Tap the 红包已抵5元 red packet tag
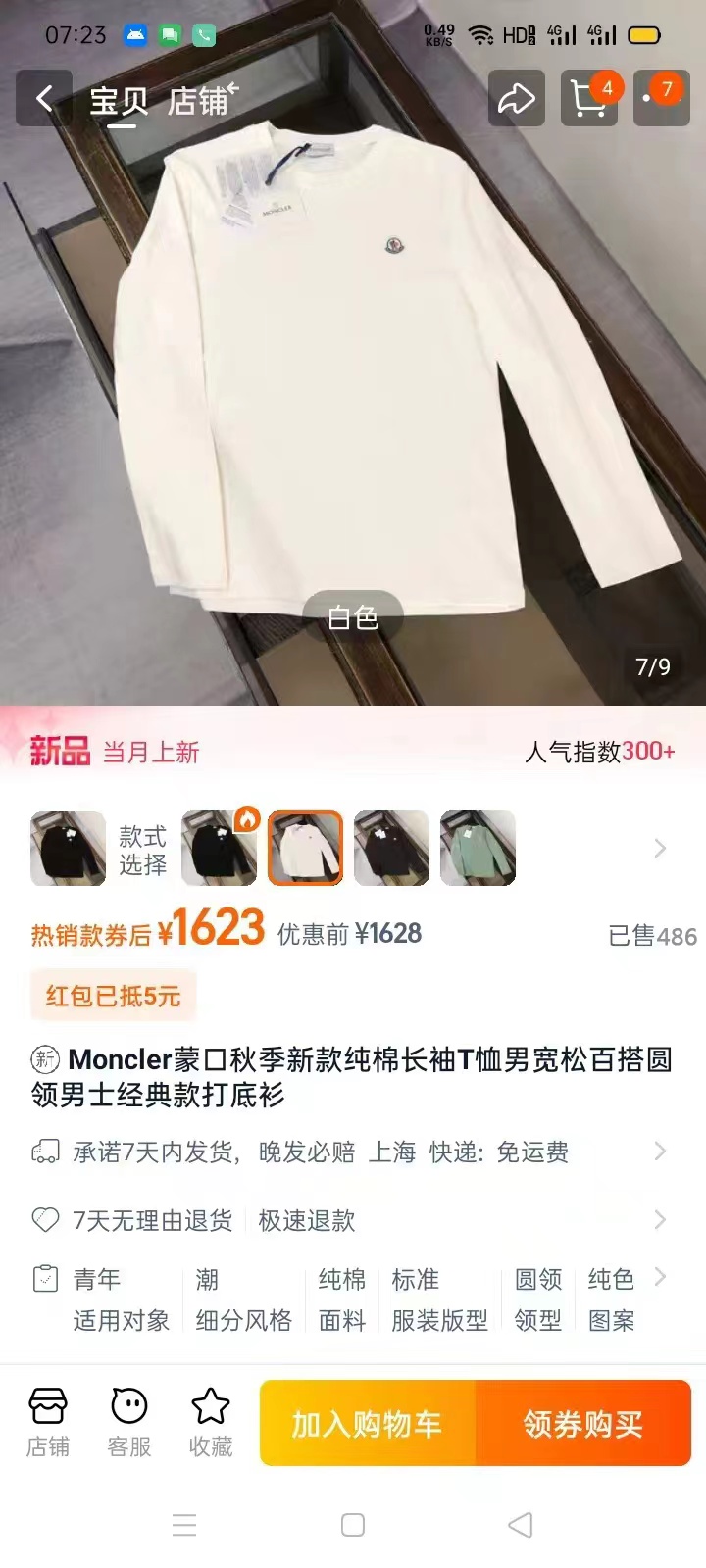The image size is (706, 1568). (x=113, y=996)
